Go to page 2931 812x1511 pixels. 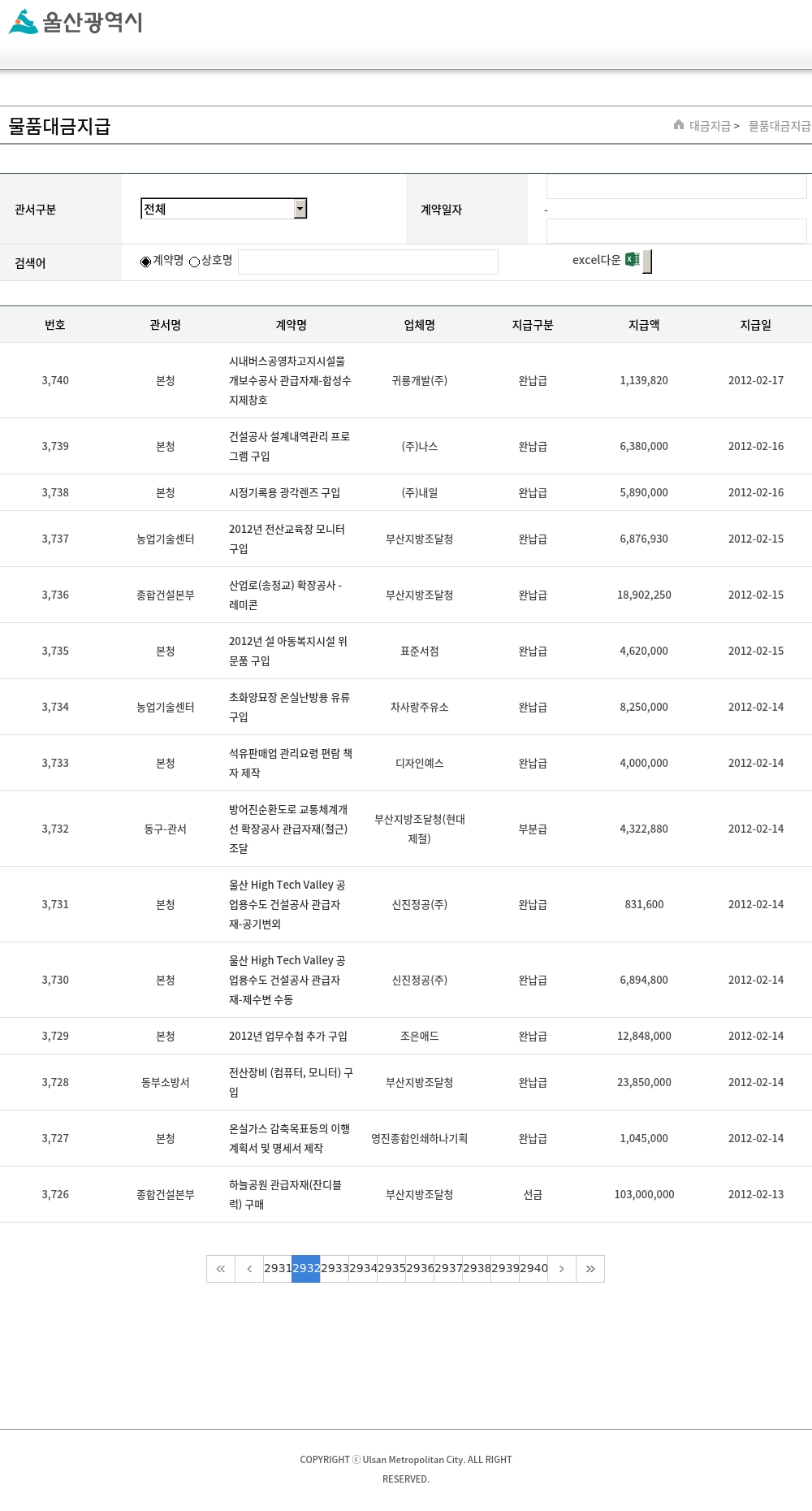point(278,1269)
